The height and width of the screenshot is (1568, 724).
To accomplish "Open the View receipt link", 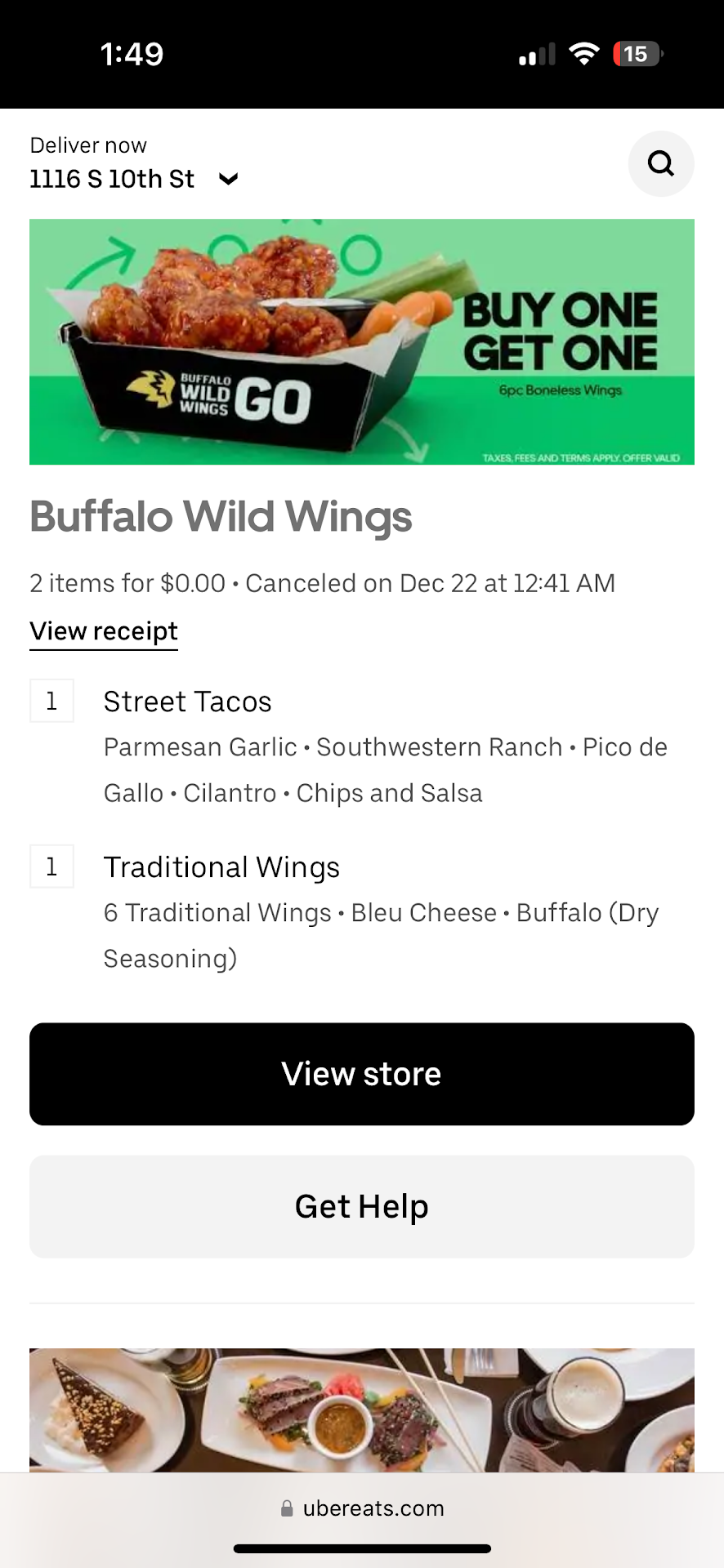I will click(104, 631).
